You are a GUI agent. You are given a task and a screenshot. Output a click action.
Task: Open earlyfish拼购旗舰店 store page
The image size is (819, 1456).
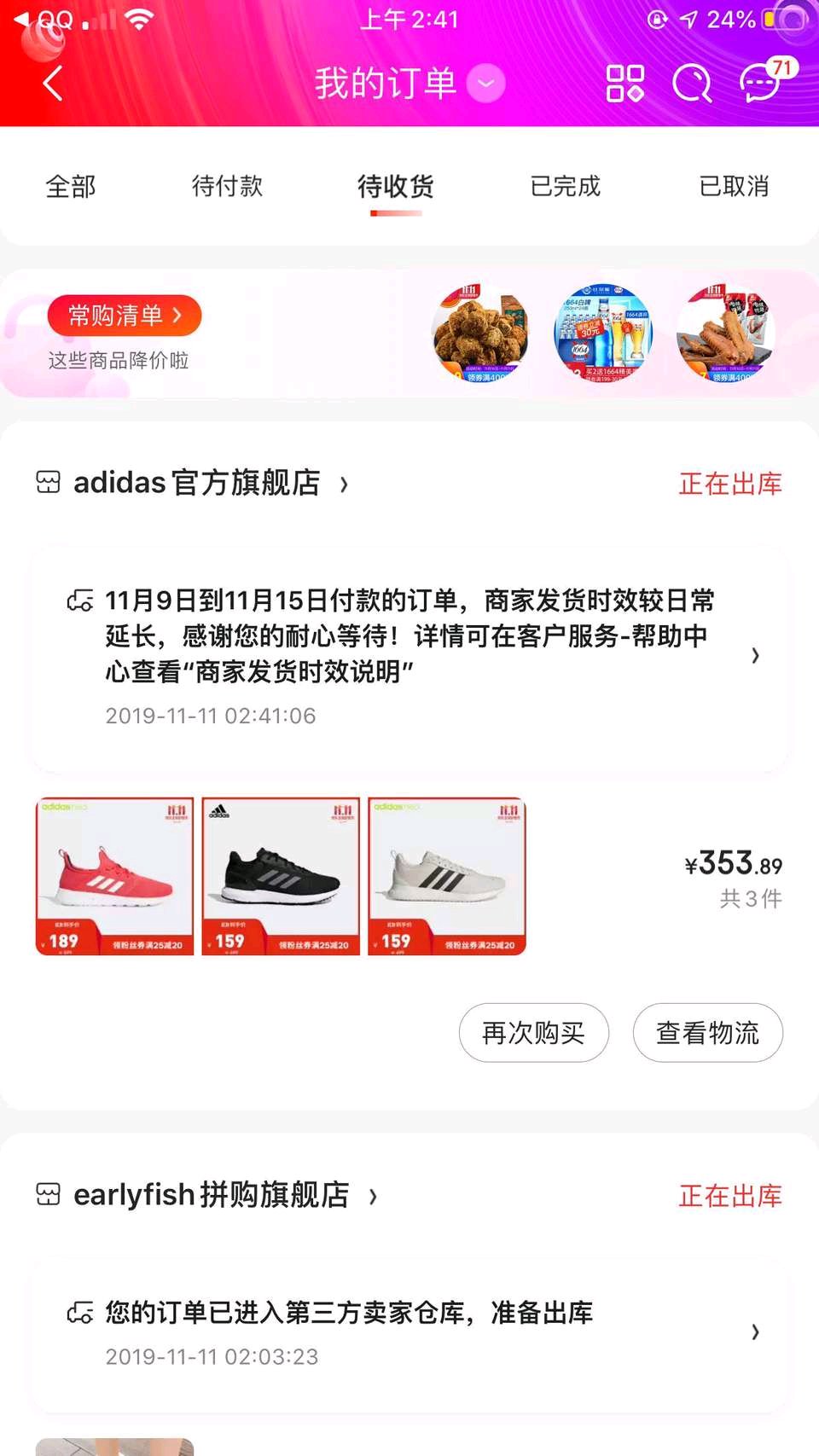[211, 1195]
